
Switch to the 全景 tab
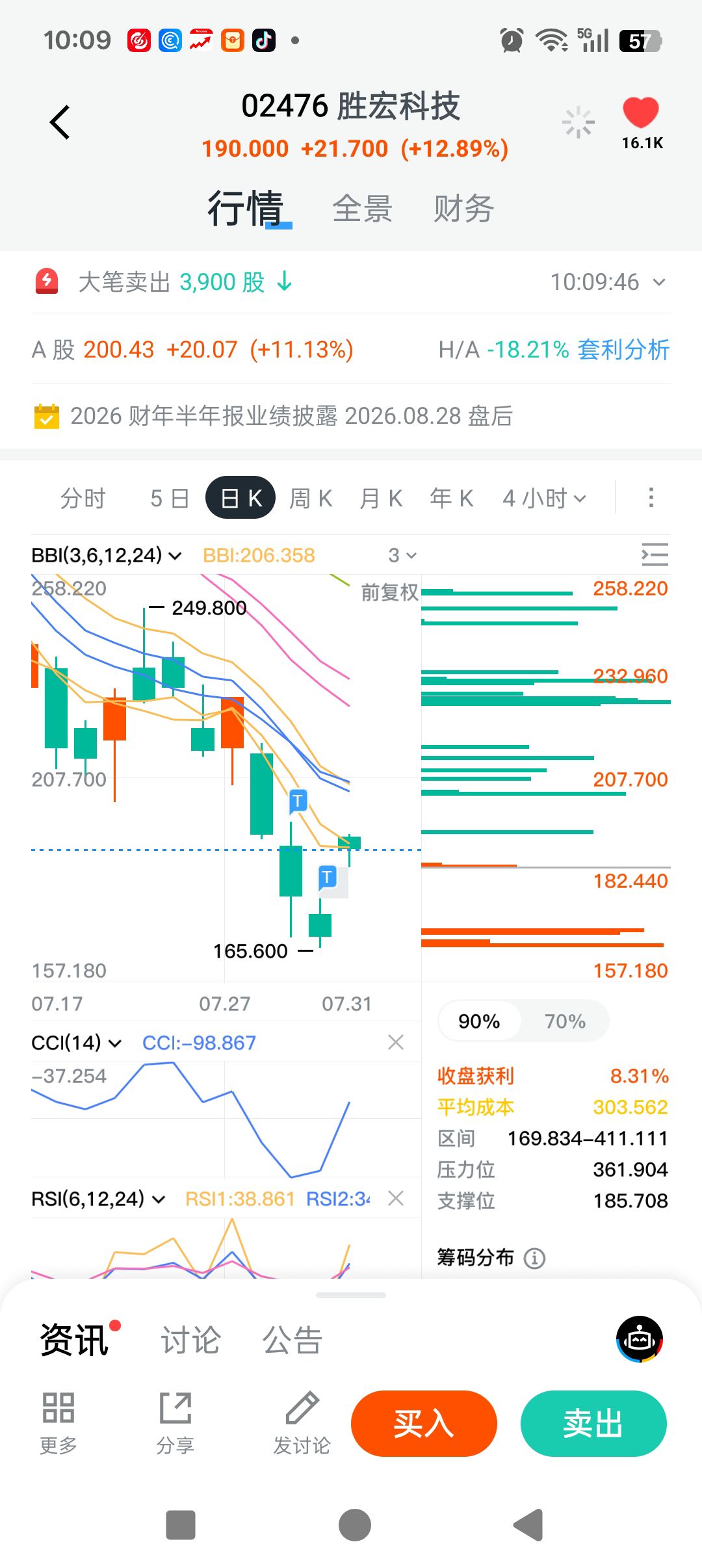tap(362, 209)
